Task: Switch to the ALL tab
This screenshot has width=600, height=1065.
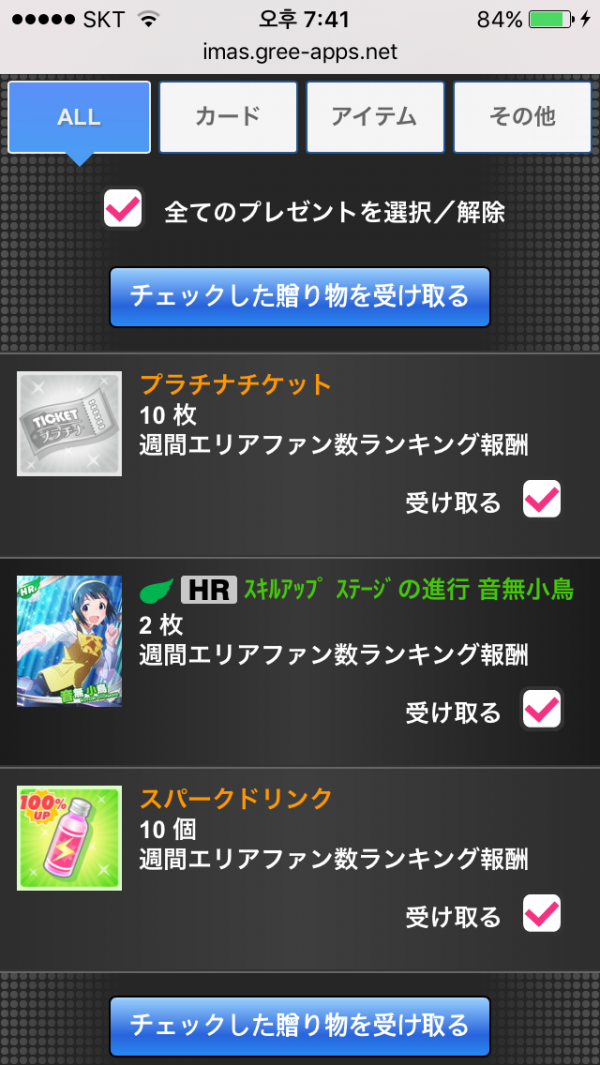Action: click(79, 117)
